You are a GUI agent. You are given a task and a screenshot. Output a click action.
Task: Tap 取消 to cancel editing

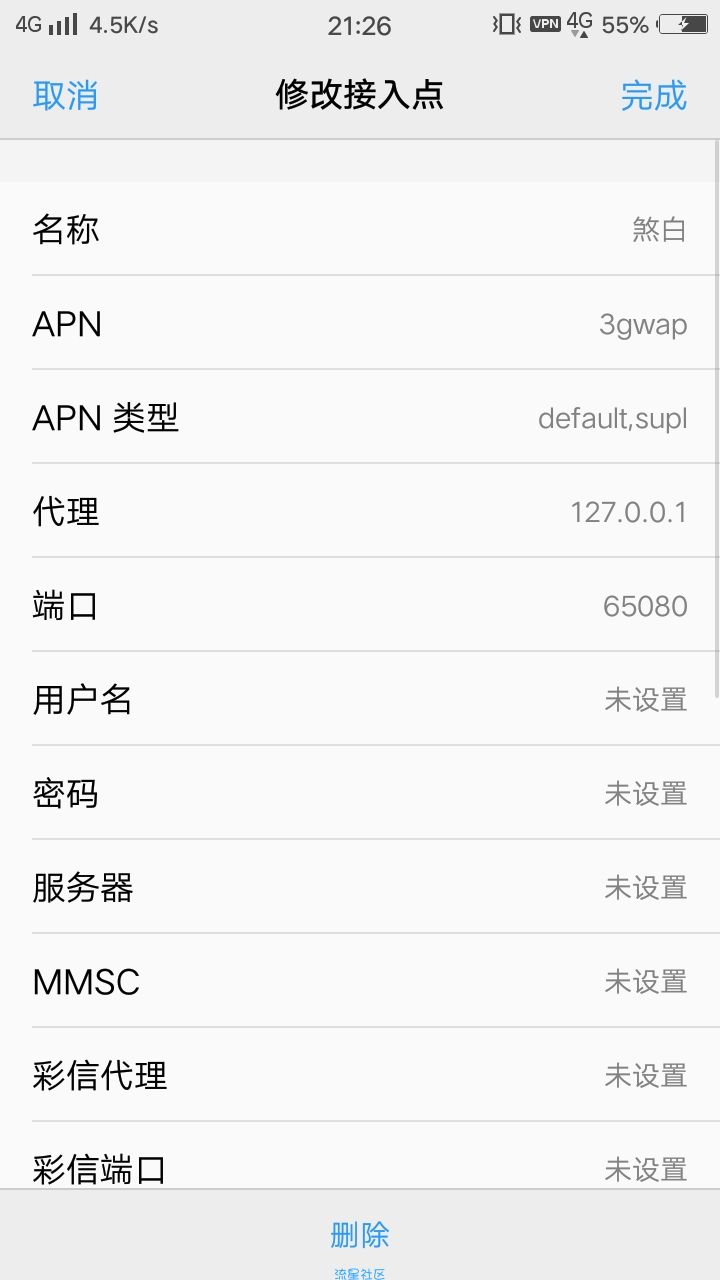click(65, 96)
